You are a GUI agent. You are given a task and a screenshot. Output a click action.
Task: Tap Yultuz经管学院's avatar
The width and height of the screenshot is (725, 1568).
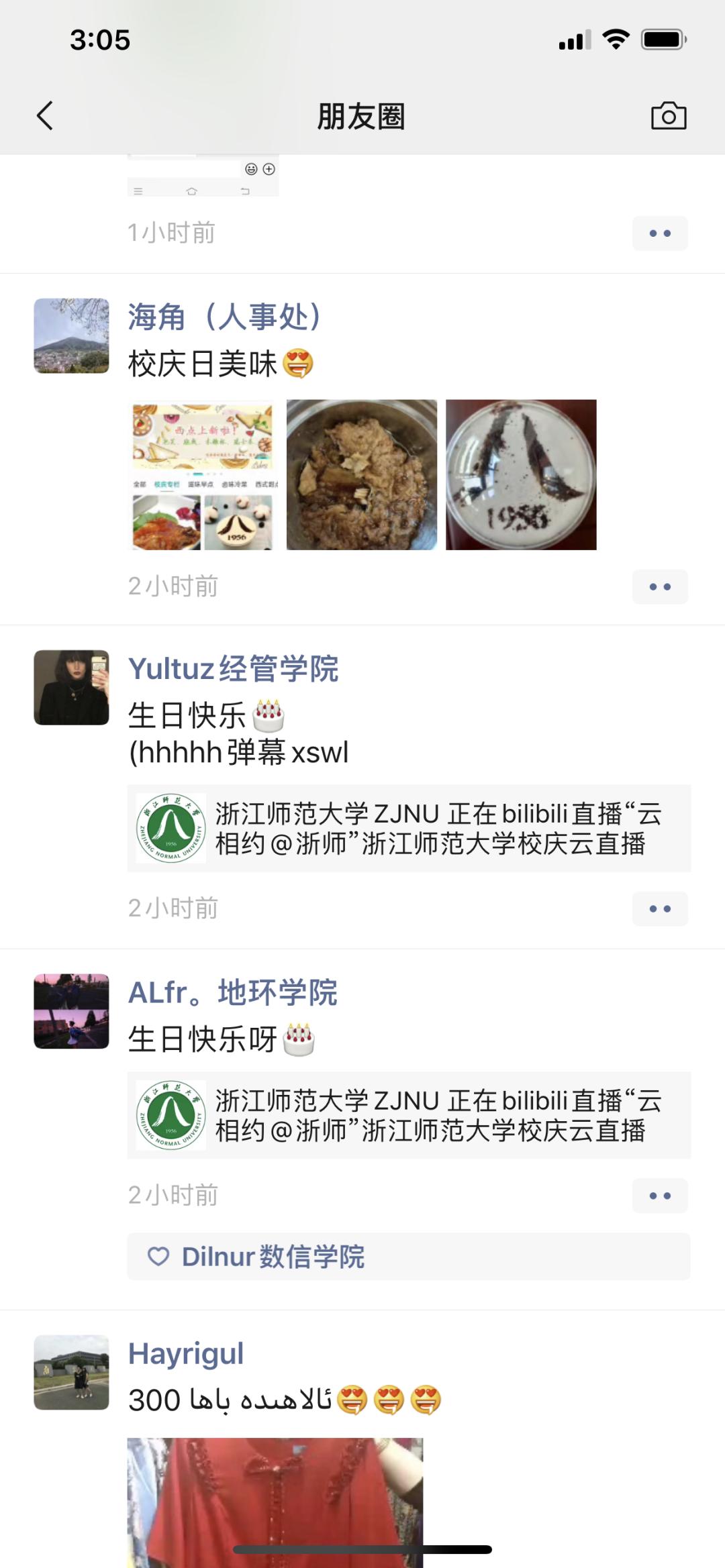click(72, 687)
